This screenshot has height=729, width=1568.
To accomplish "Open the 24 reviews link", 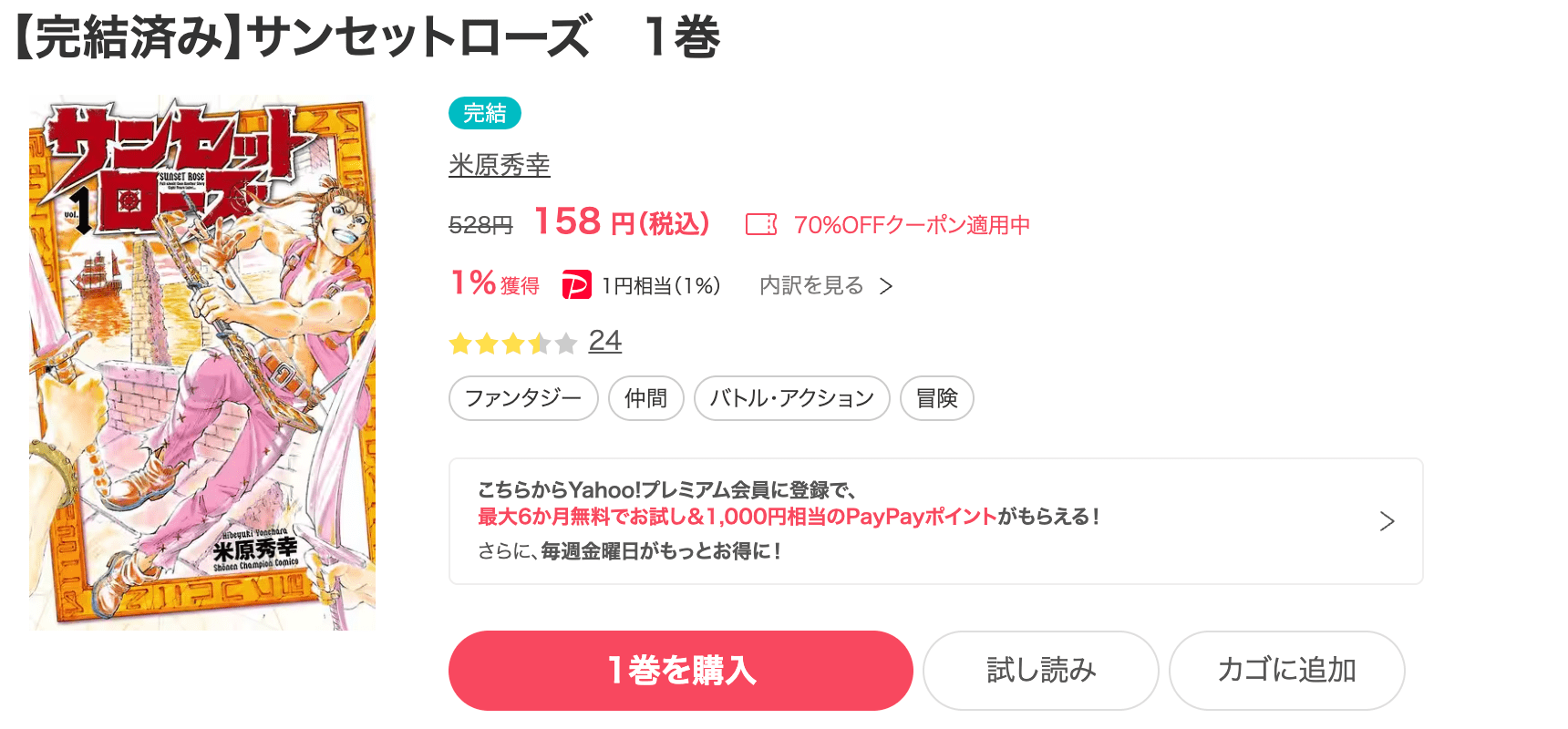I will [604, 341].
